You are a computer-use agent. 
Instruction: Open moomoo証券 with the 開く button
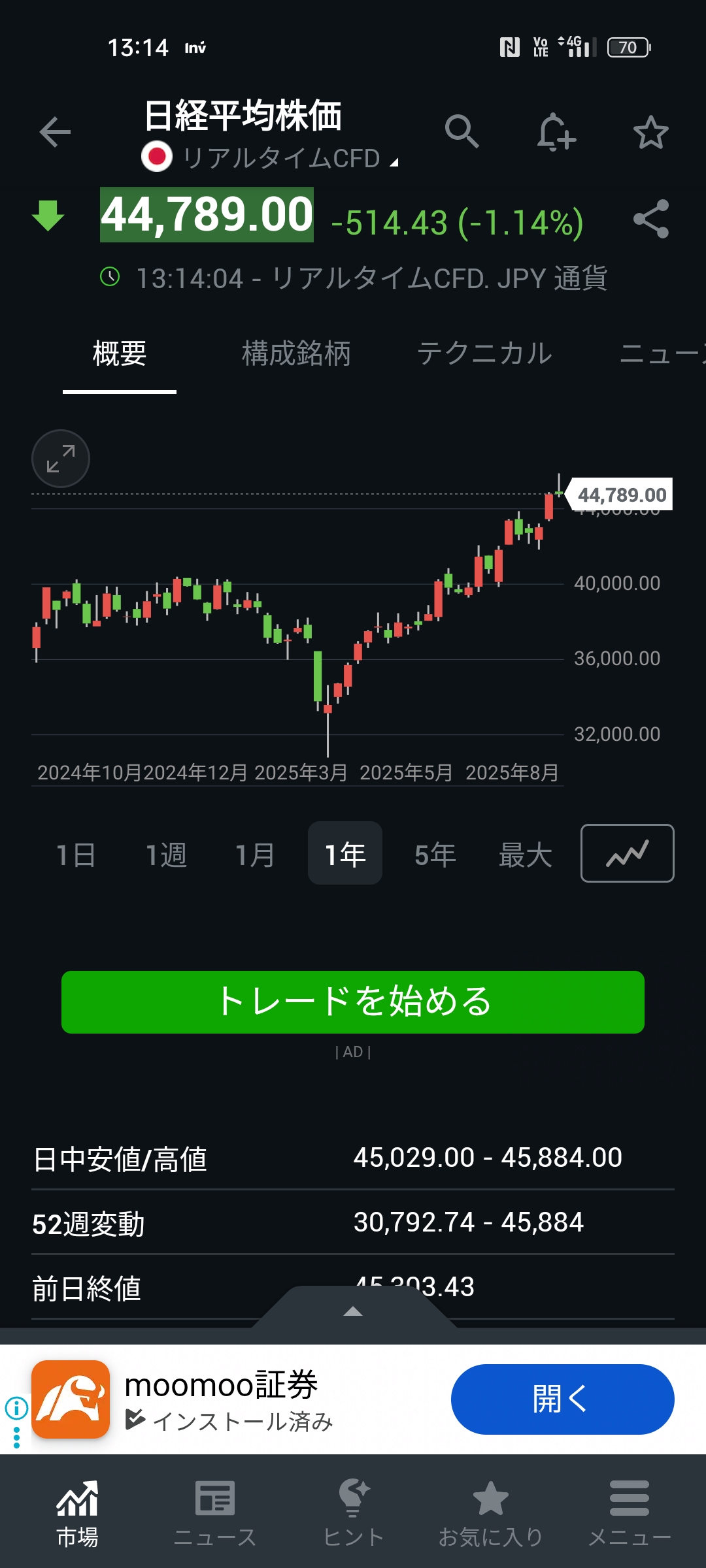click(x=562, y=1399)
